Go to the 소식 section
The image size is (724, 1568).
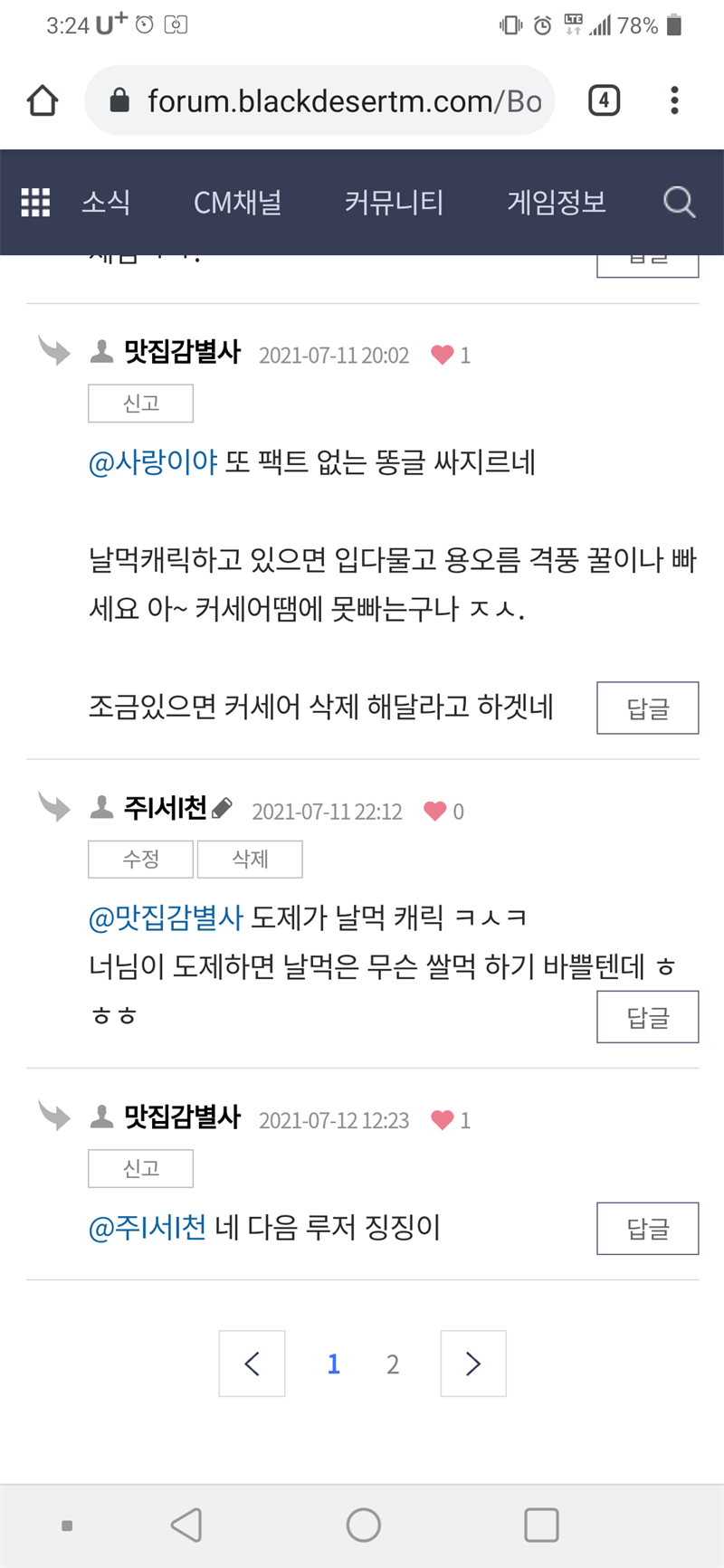[106, 202]
